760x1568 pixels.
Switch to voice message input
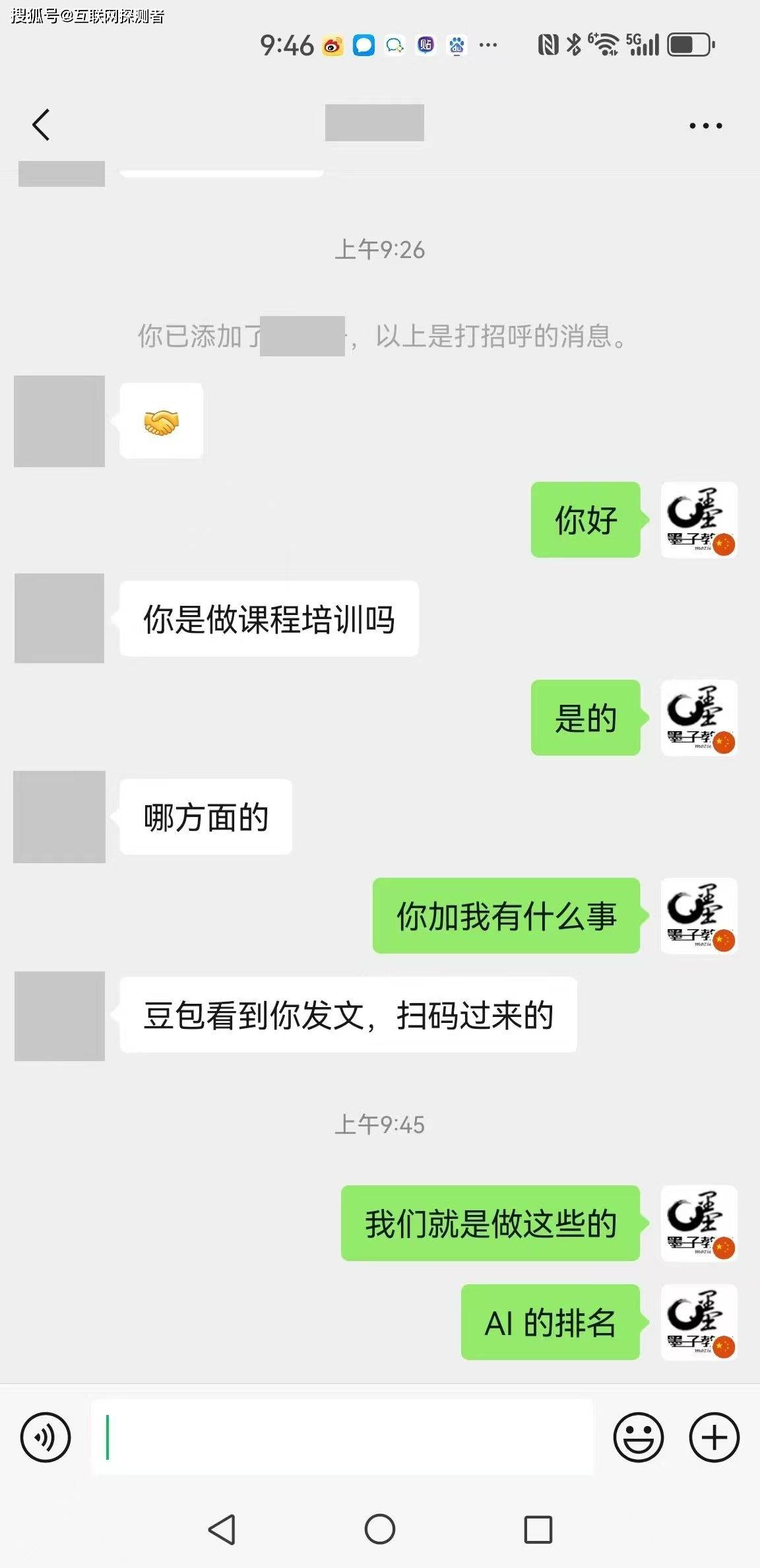[x=45, y=1437]
